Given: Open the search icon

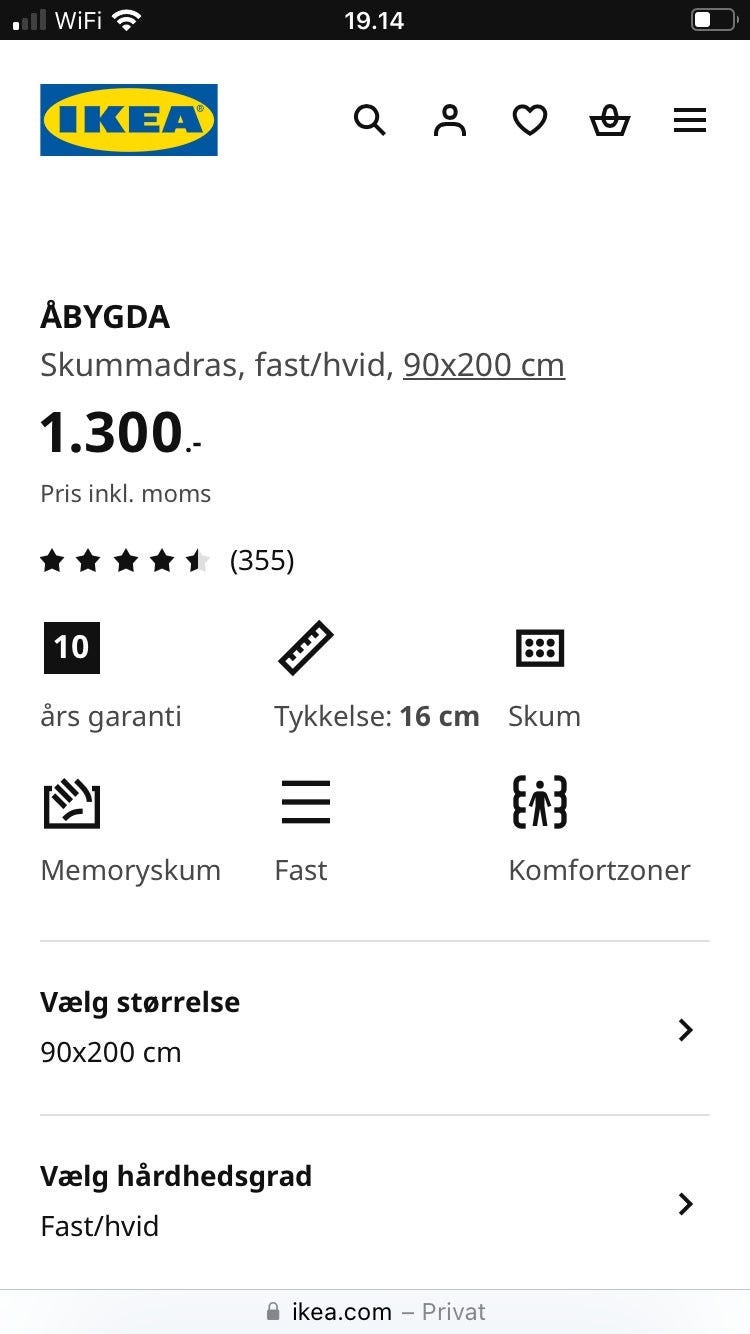Looking at the screenshot, I should pyautogui.click(x=370, y=121).
